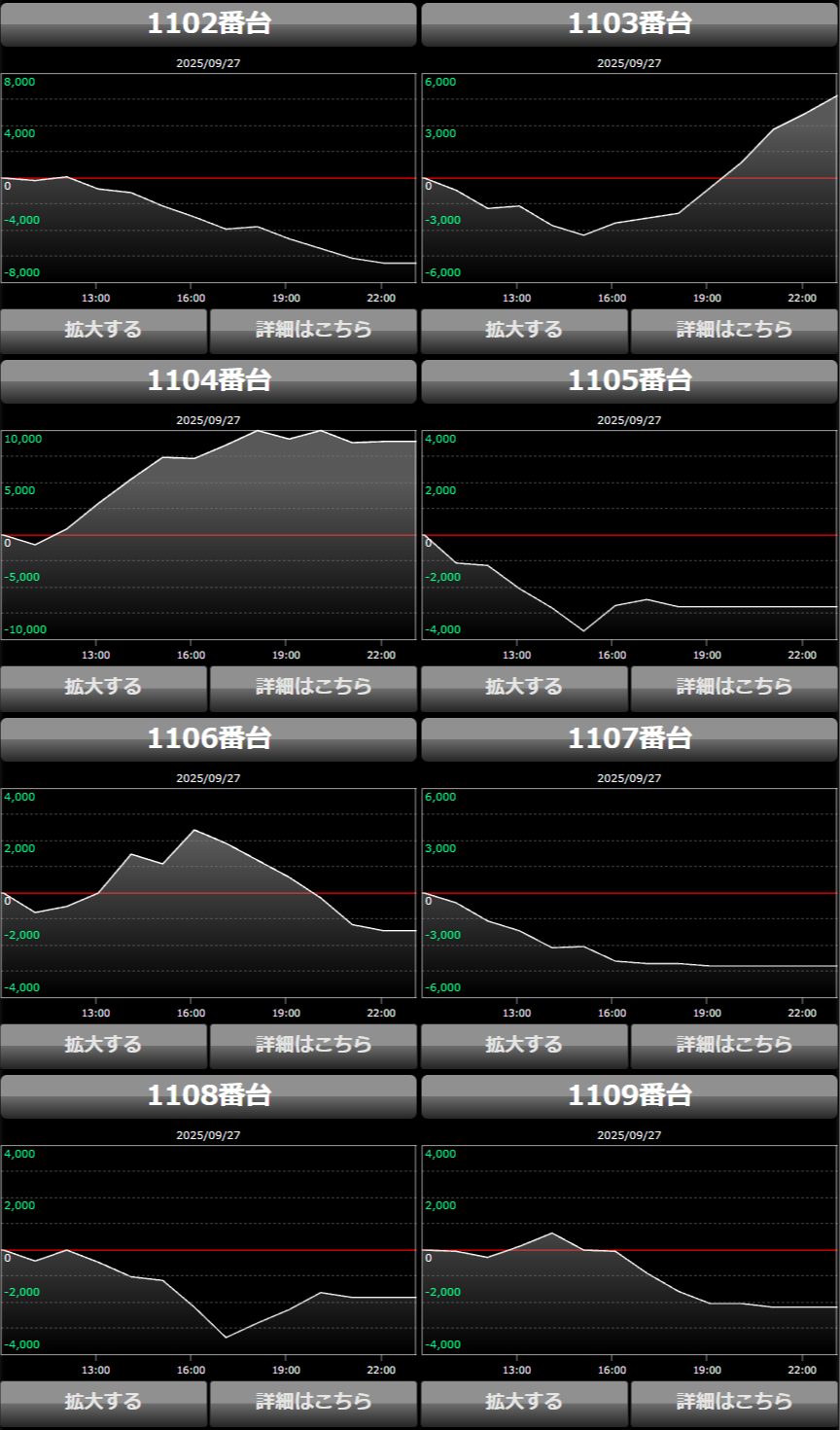Tap 拡大する under the 1106番台 graph
Screen dimensions: 840x1430
(x=104, y=1045)
